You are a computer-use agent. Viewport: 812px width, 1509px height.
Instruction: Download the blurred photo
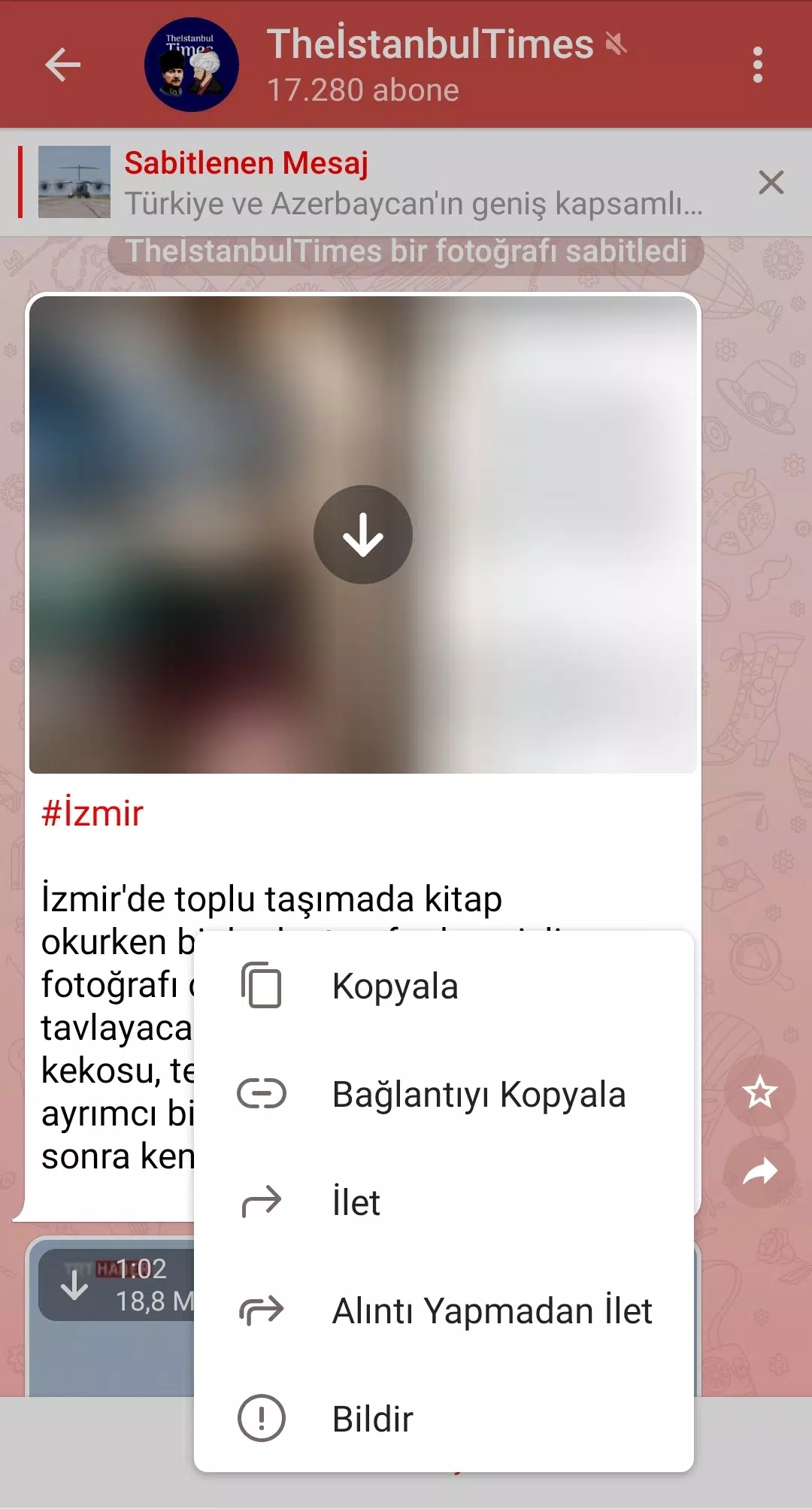pyautogui.click(x=363, y=535)
